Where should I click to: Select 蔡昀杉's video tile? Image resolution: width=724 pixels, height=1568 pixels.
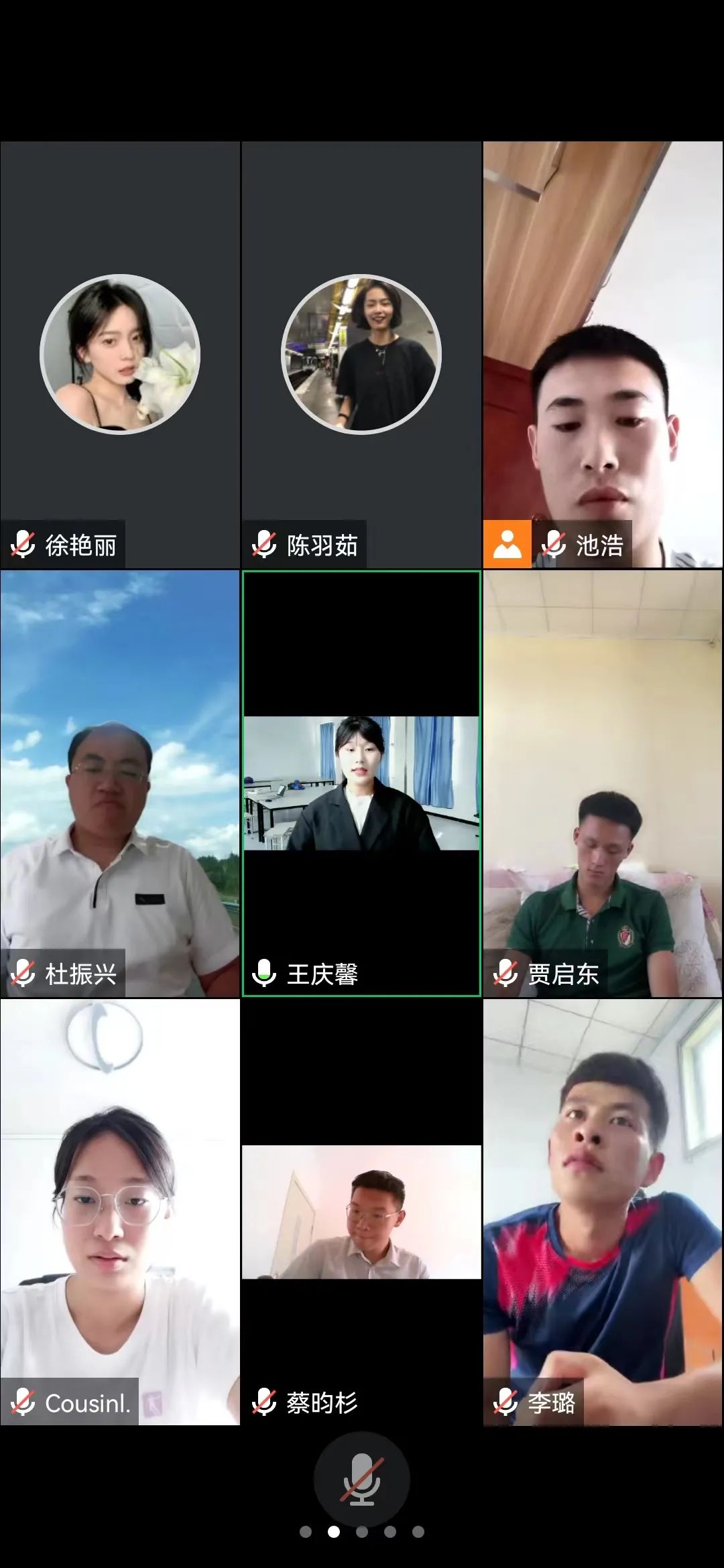pyautogui.click(x=361, y=1212)
